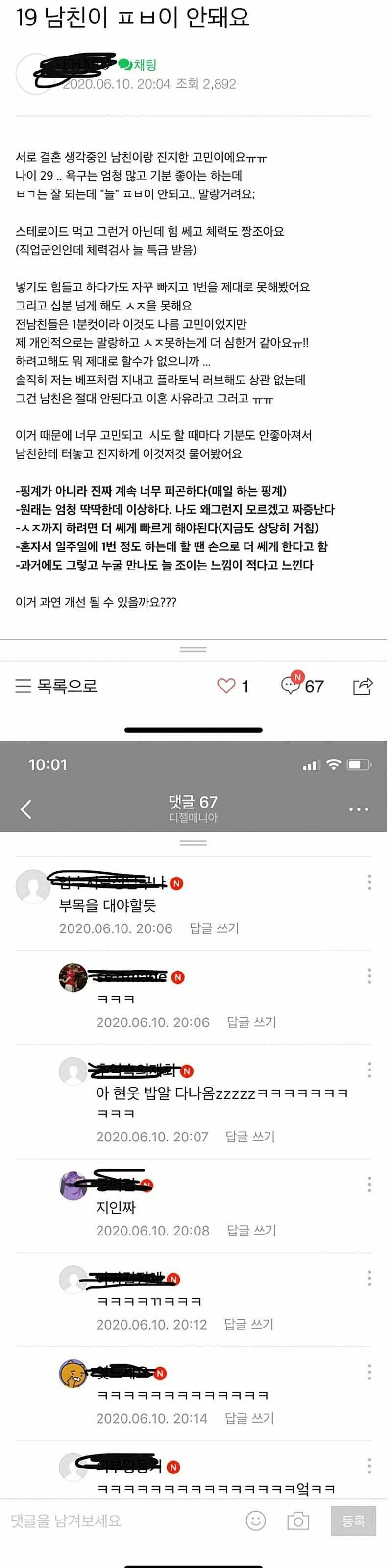Submit the comment with 등록
This screenshot has height=1568, width=392.
click(x=353, y=1520)
